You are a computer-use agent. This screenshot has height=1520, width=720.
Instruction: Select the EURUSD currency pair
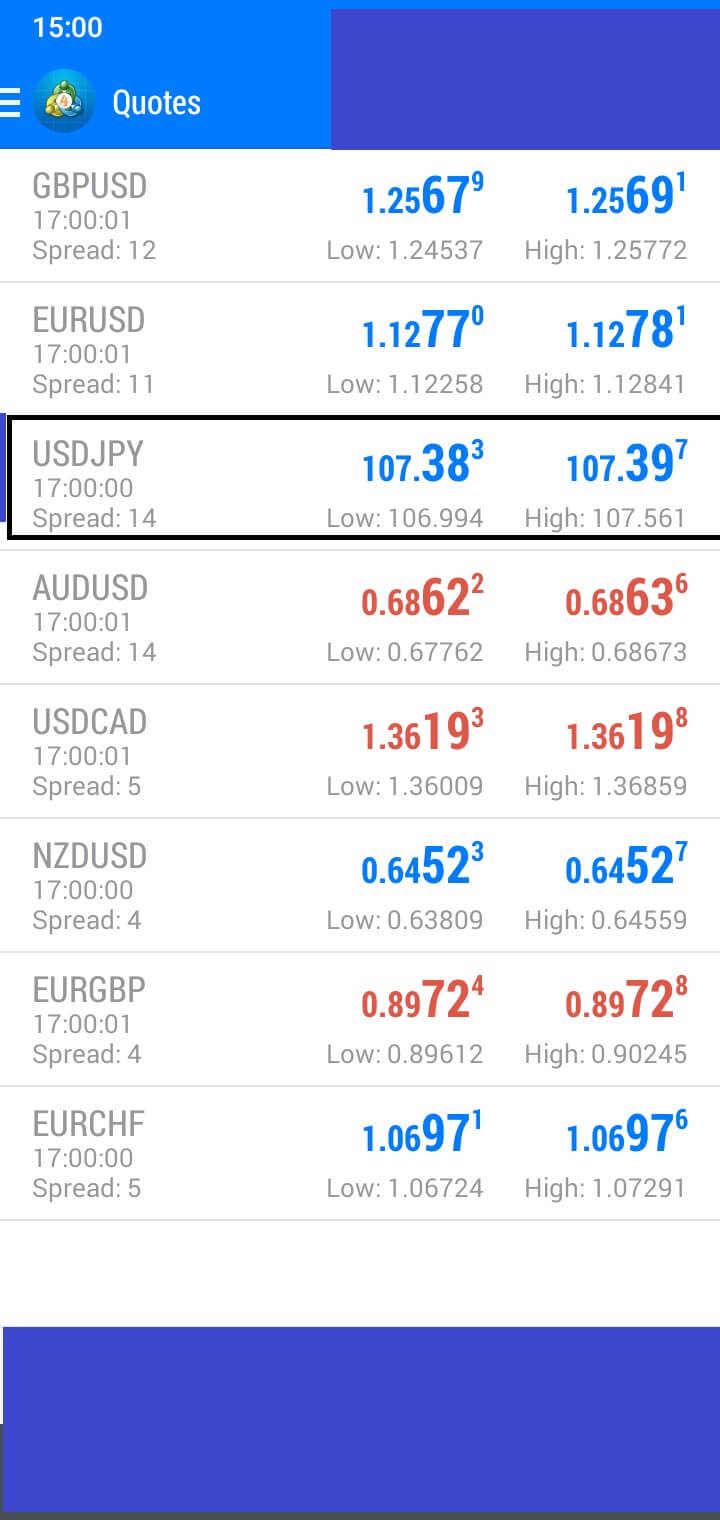[360, 350]
